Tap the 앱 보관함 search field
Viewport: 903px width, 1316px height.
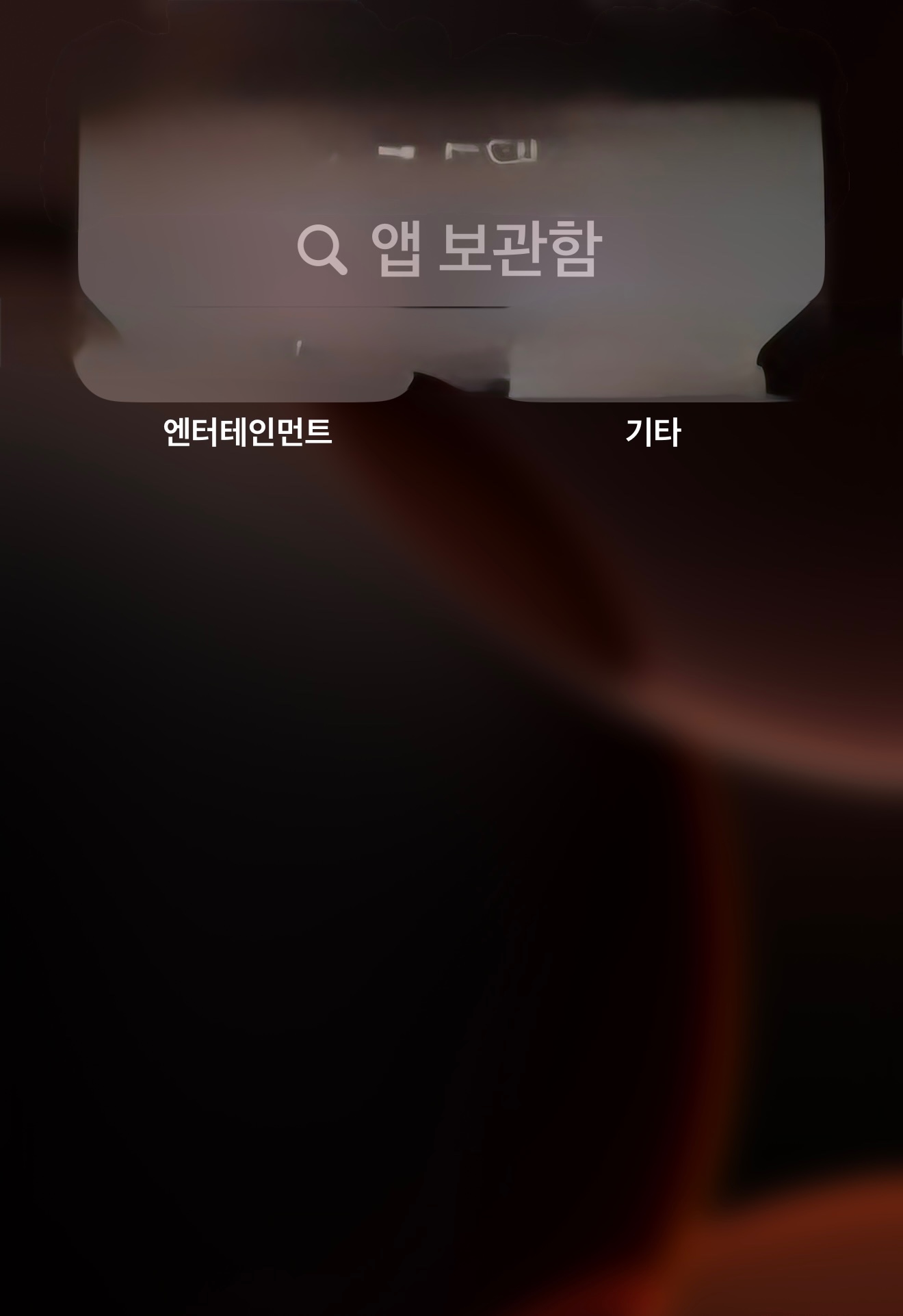tap(450, 248)
